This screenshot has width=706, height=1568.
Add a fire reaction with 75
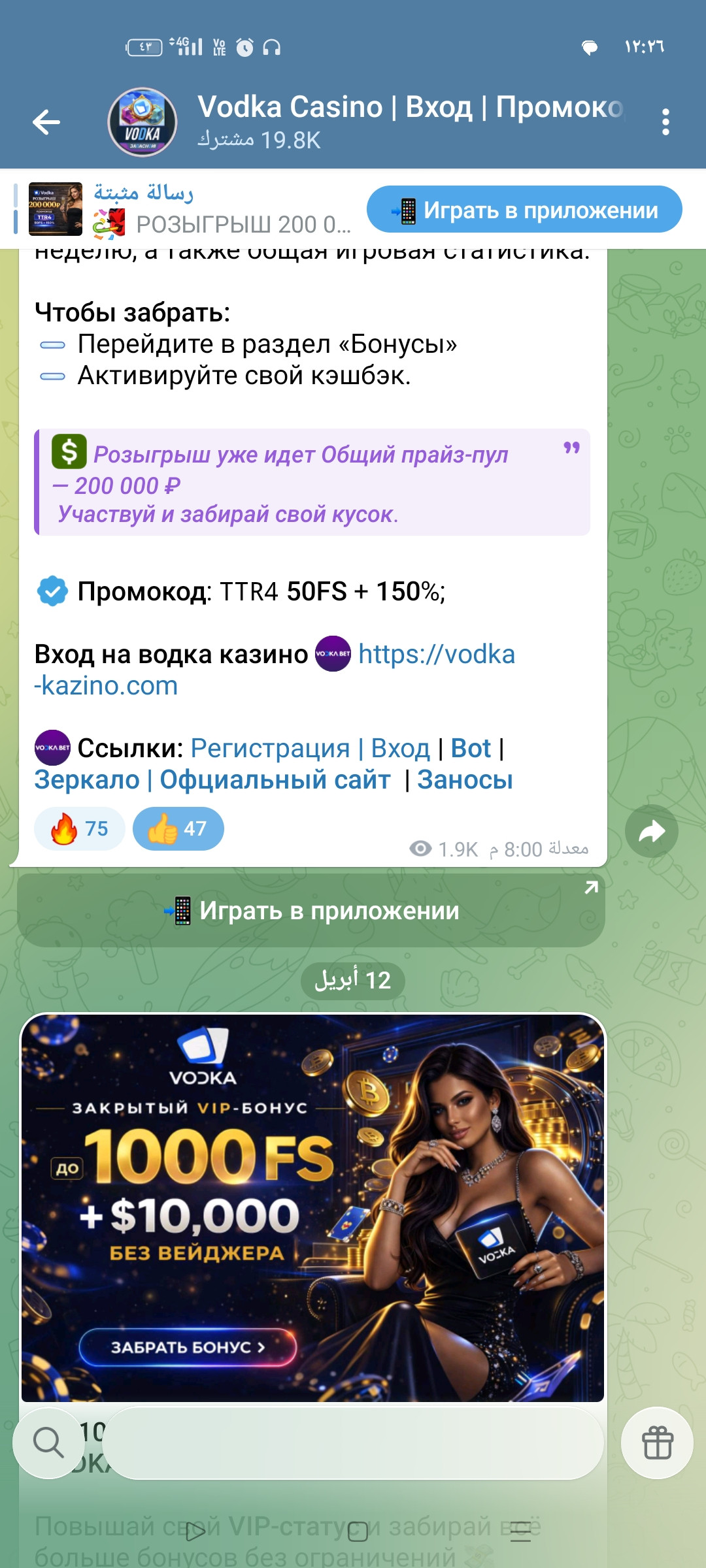tap(79, 828)
